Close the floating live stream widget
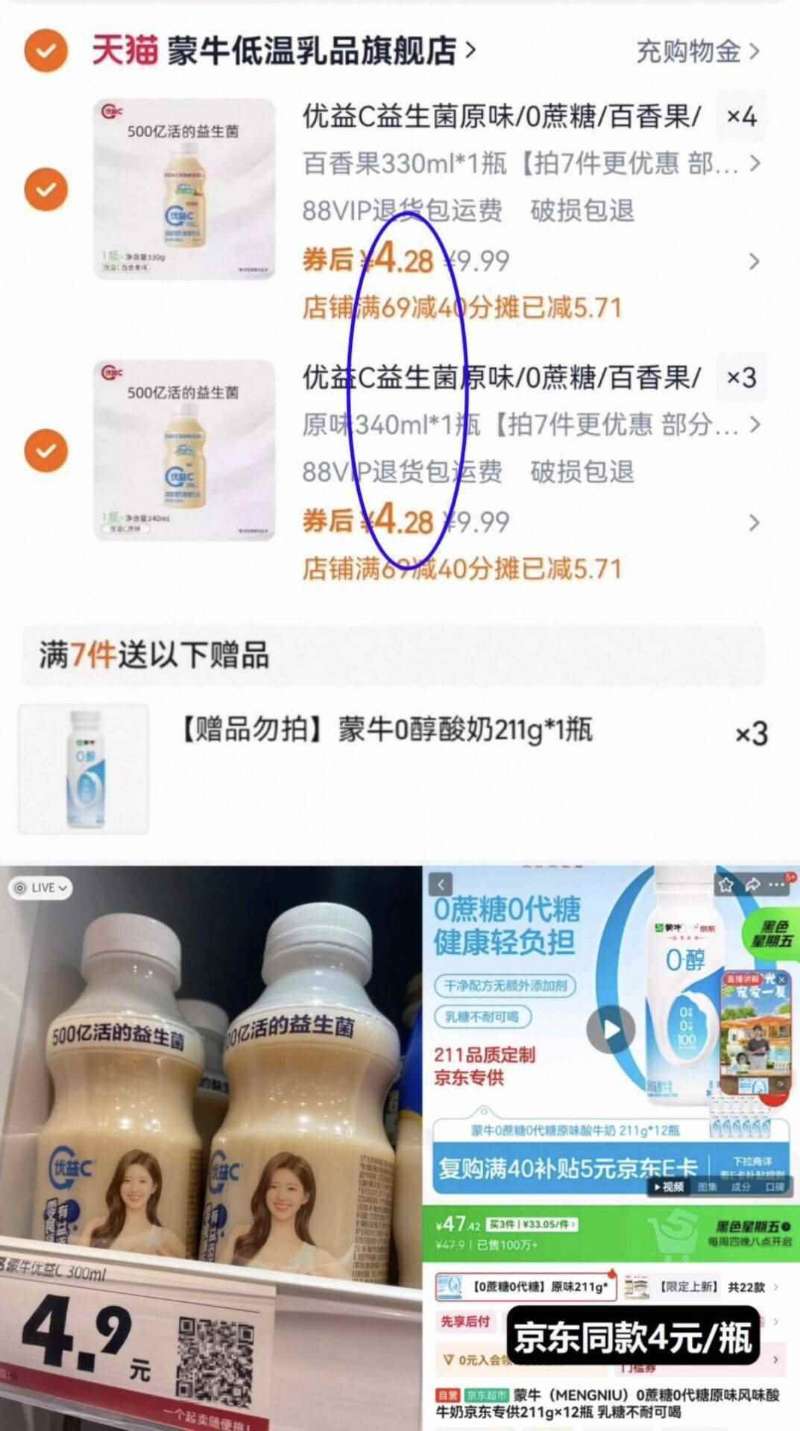 [781, 981]
